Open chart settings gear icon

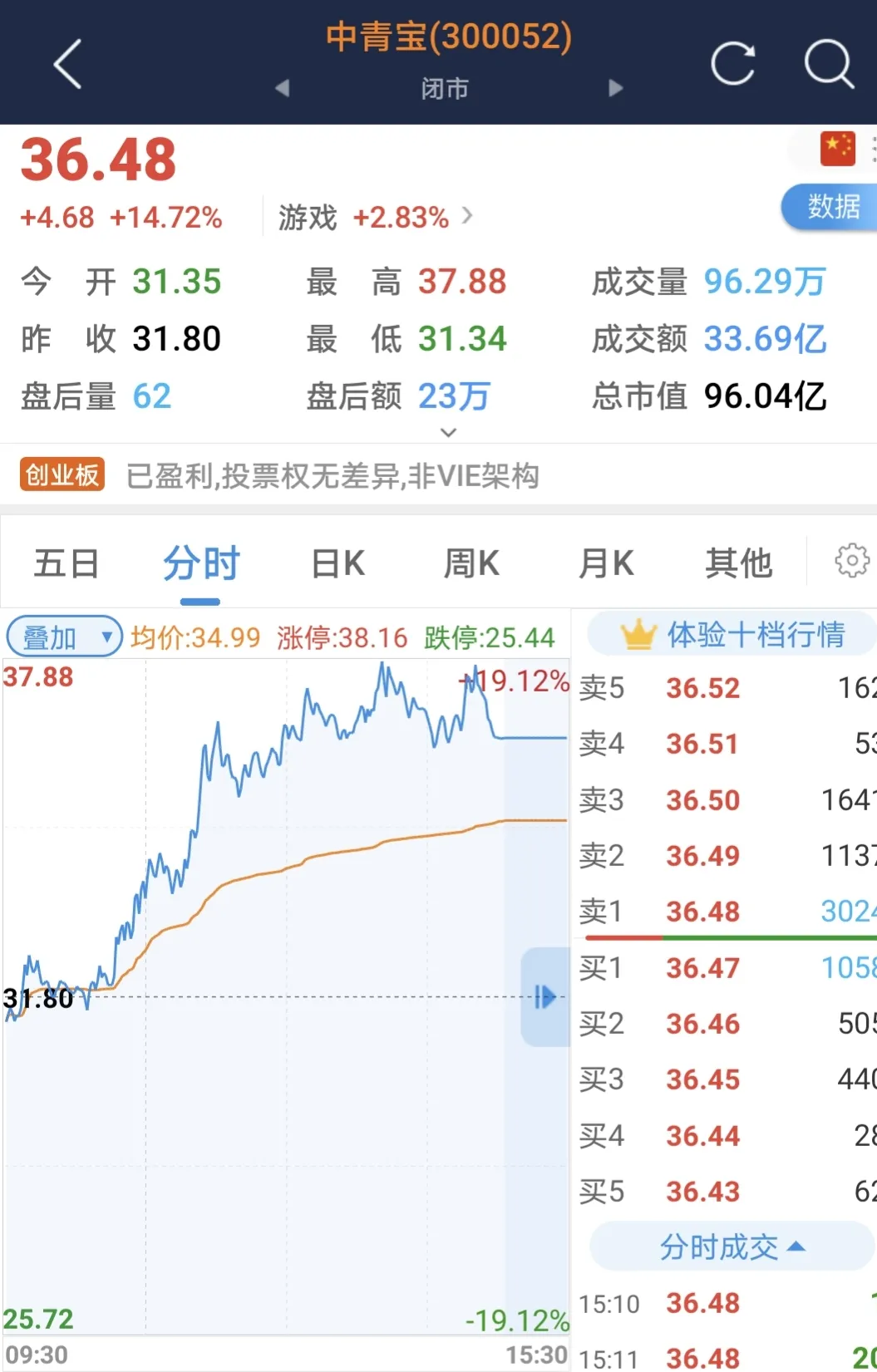[851, 561]
